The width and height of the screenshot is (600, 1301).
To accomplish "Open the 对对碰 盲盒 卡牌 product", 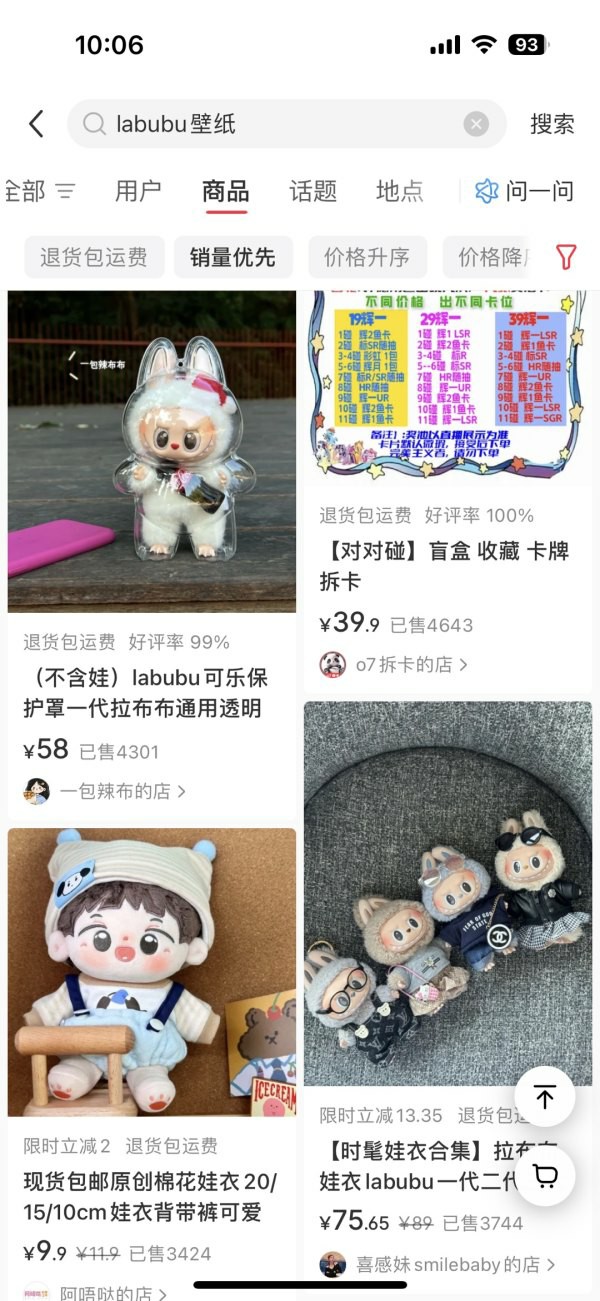I will (x=445, y=566).
